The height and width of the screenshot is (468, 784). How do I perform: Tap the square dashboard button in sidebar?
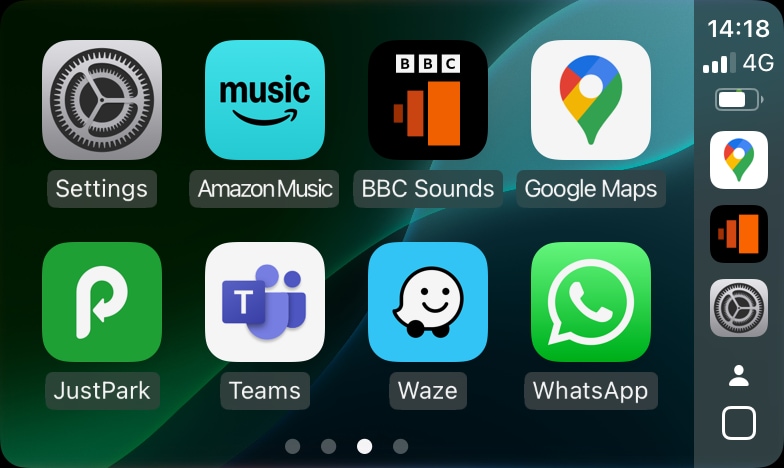(x=739, y=423)
